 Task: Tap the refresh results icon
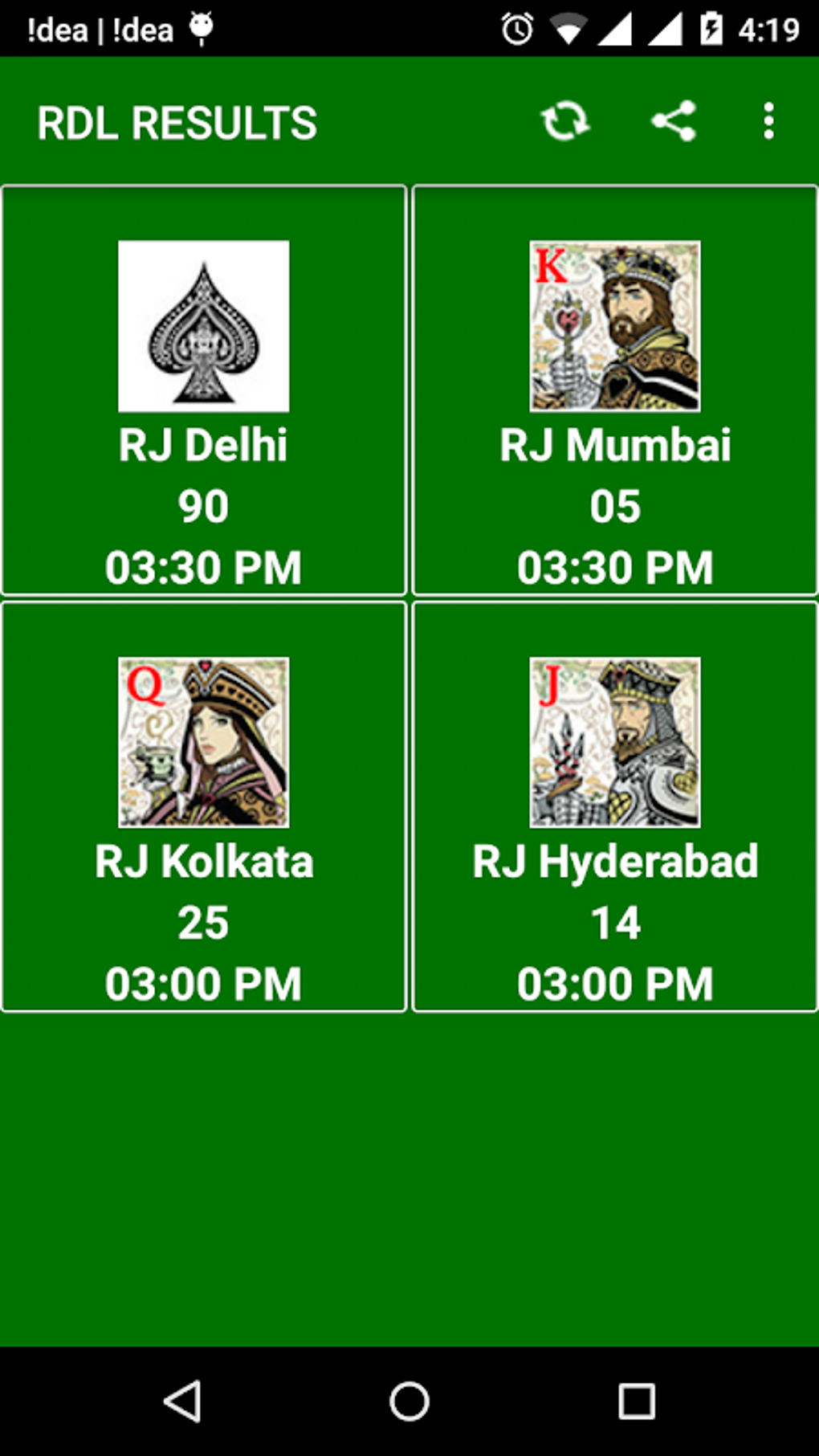pyautogui.click(x=565, y=121)
